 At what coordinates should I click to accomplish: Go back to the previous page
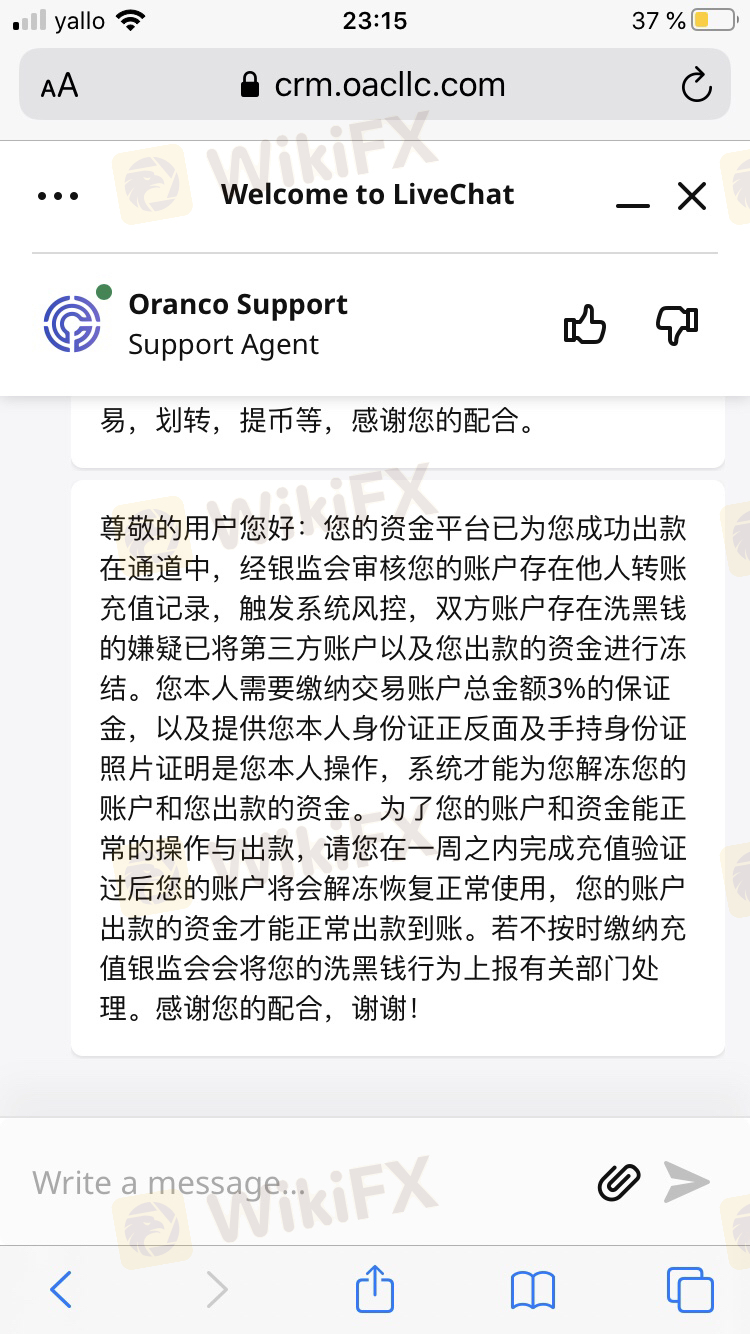(61, 1289)
